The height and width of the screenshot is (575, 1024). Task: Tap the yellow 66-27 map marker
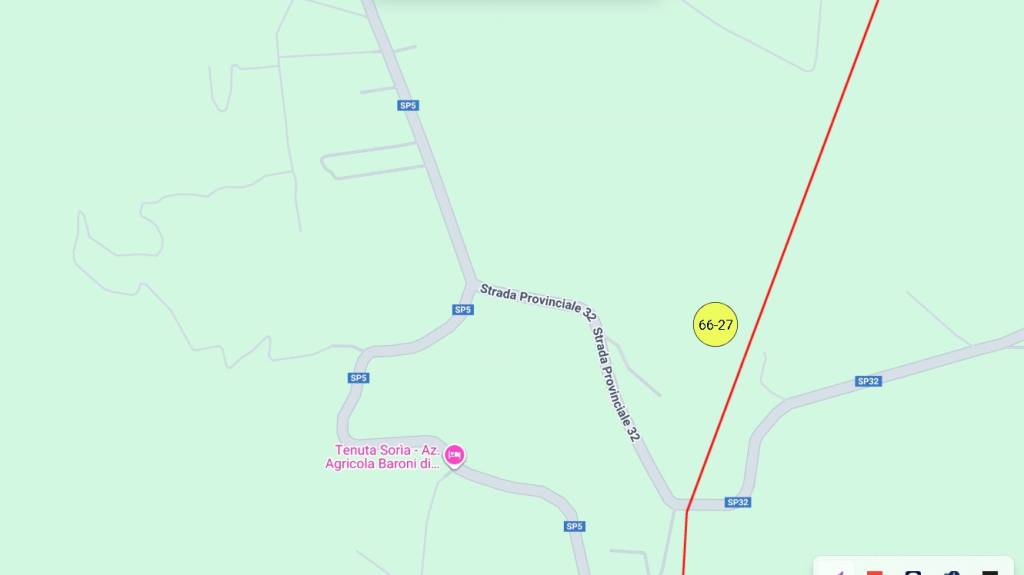(715, 325)
